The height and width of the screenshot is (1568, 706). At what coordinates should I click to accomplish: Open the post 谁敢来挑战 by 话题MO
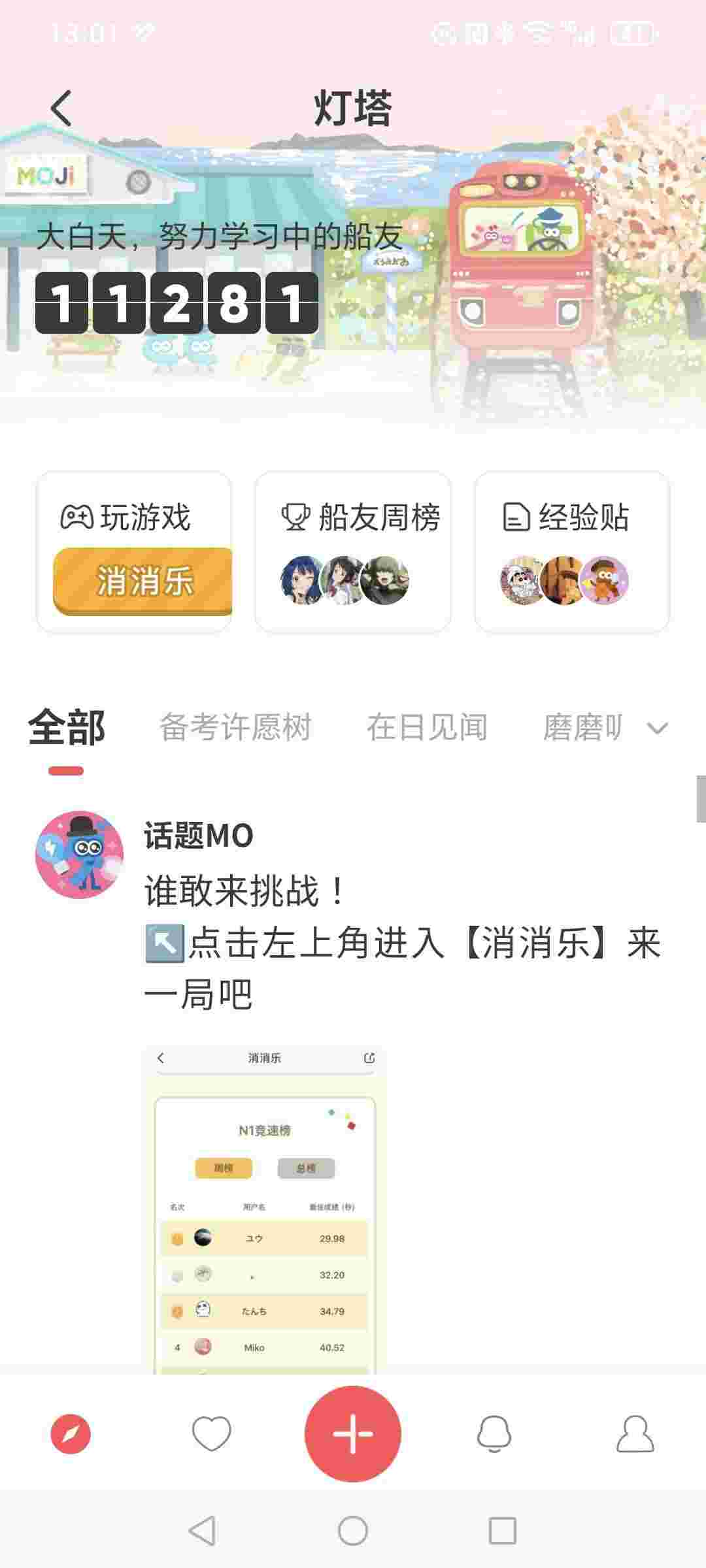tap(402, 943)
